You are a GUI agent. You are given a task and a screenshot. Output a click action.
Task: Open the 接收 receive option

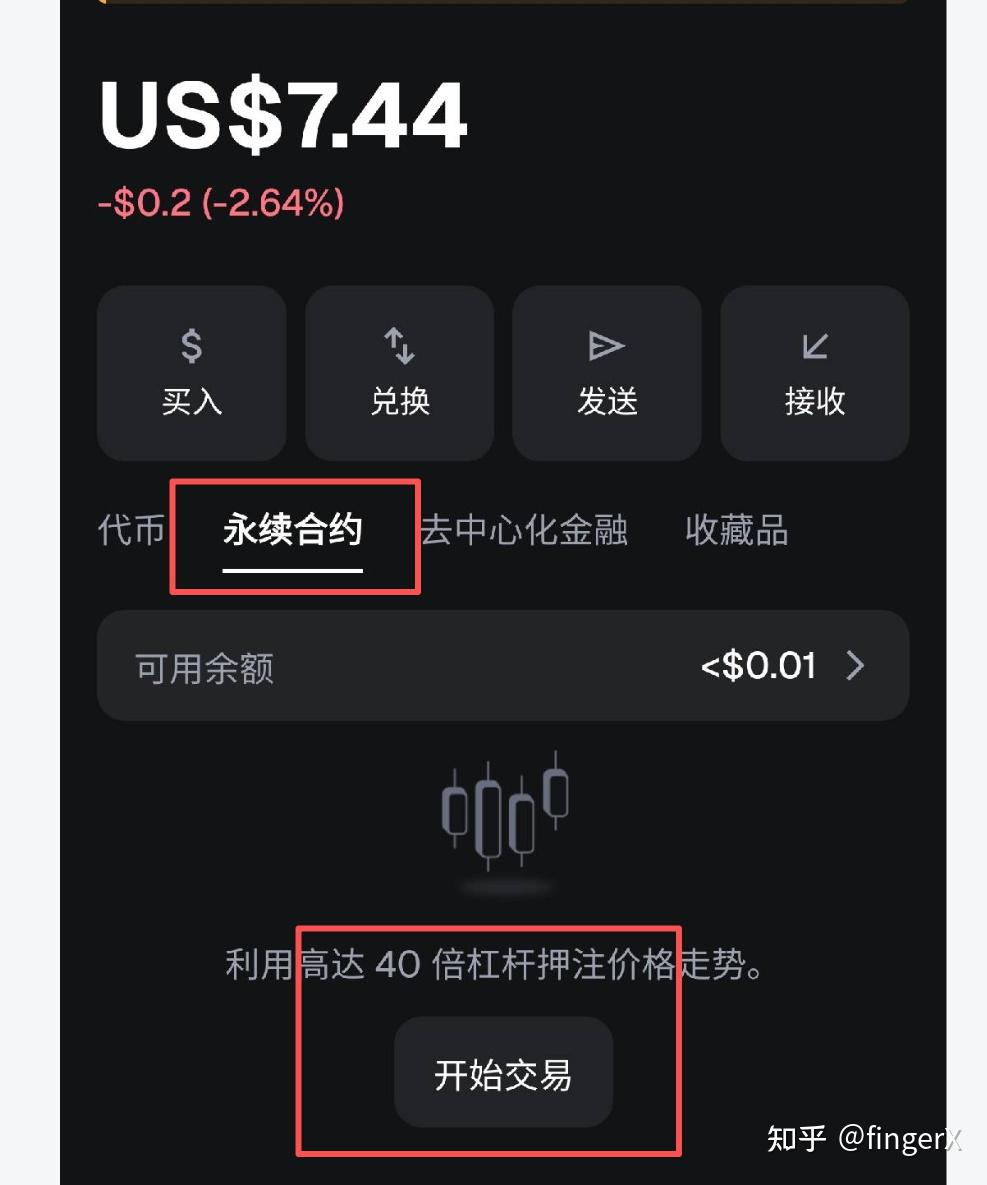pos(814,373)
